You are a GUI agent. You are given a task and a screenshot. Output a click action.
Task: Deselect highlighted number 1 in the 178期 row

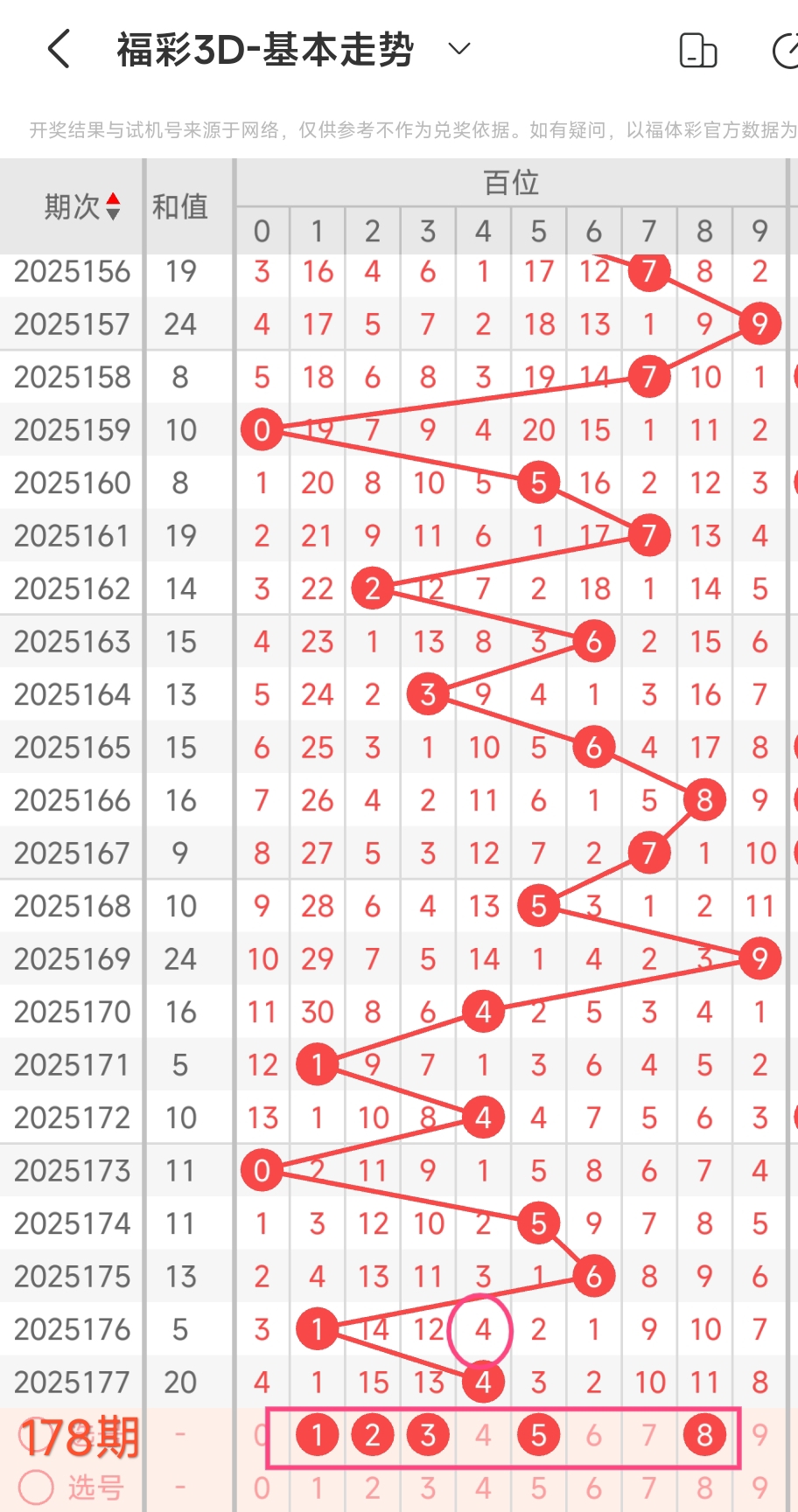(x=318, y=1435)
